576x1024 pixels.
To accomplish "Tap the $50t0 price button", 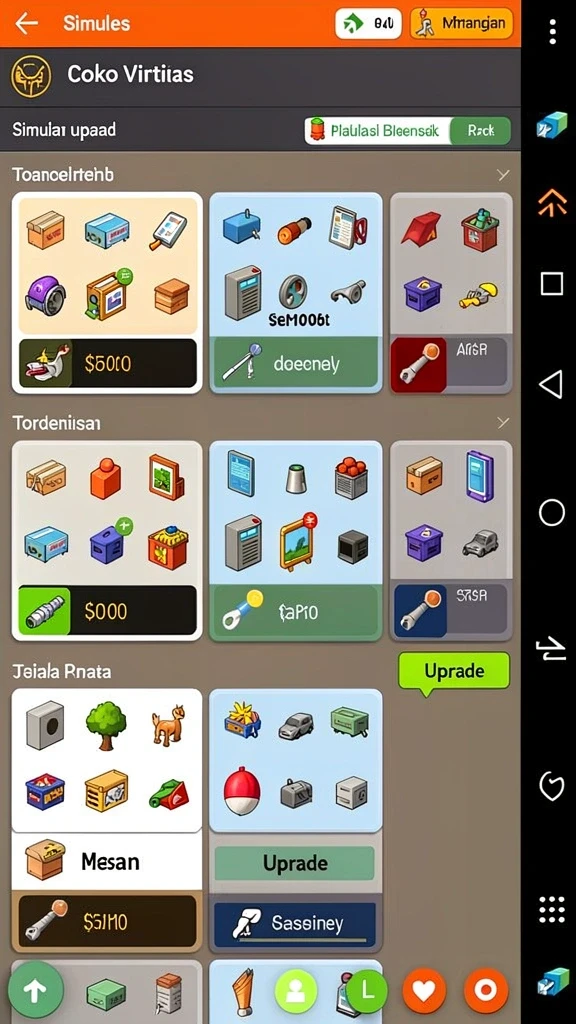I will point(107,363).
